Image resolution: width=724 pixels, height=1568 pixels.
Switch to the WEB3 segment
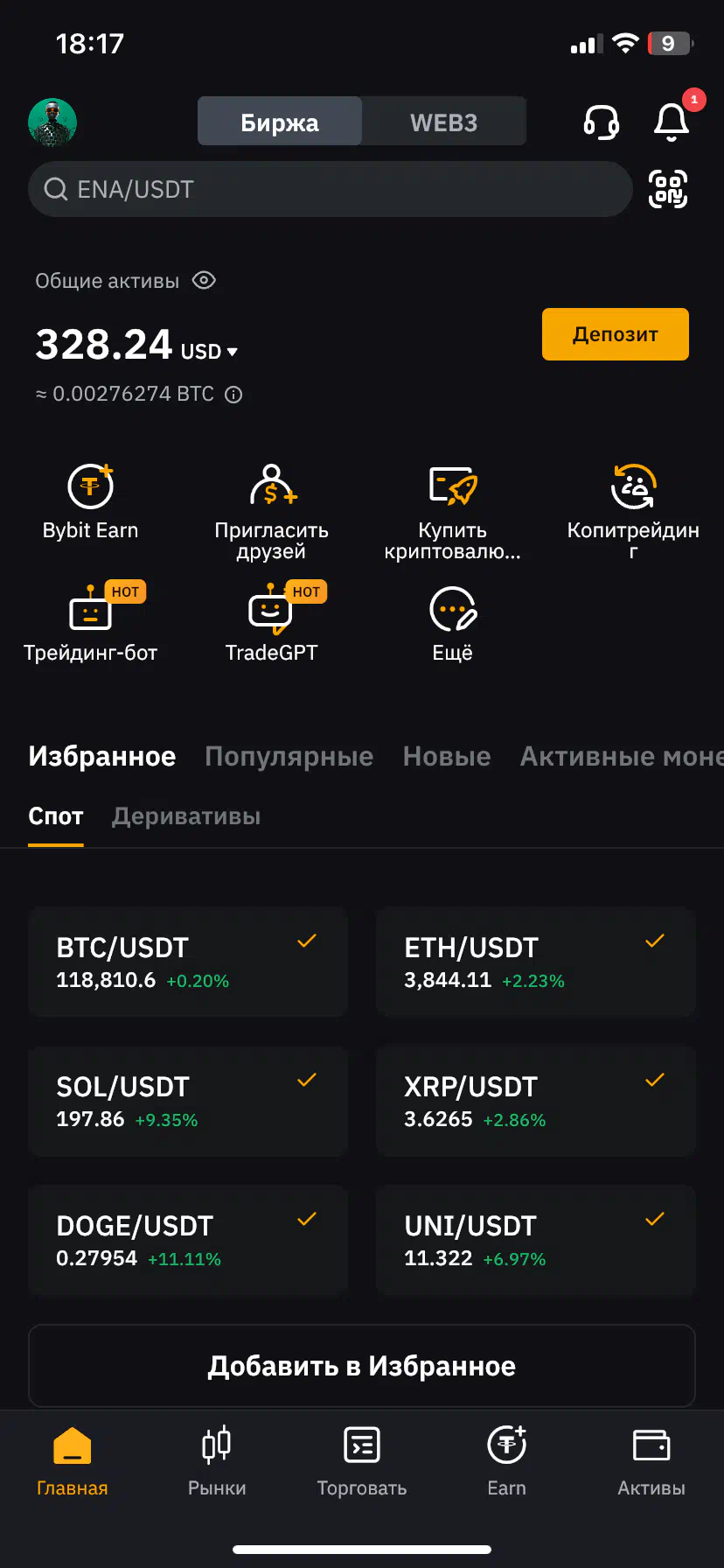(444, 122)
